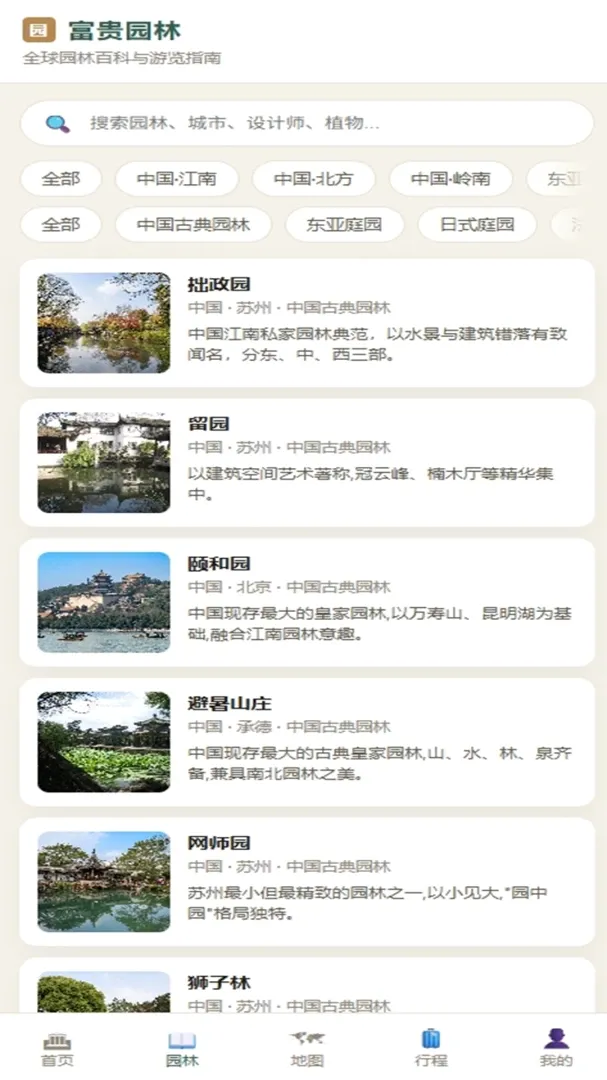Viewport: 607px width, 1080px height.
Task: Open the 狮子林 garden card
Action: pyautogui.click(x=307, y=985)
